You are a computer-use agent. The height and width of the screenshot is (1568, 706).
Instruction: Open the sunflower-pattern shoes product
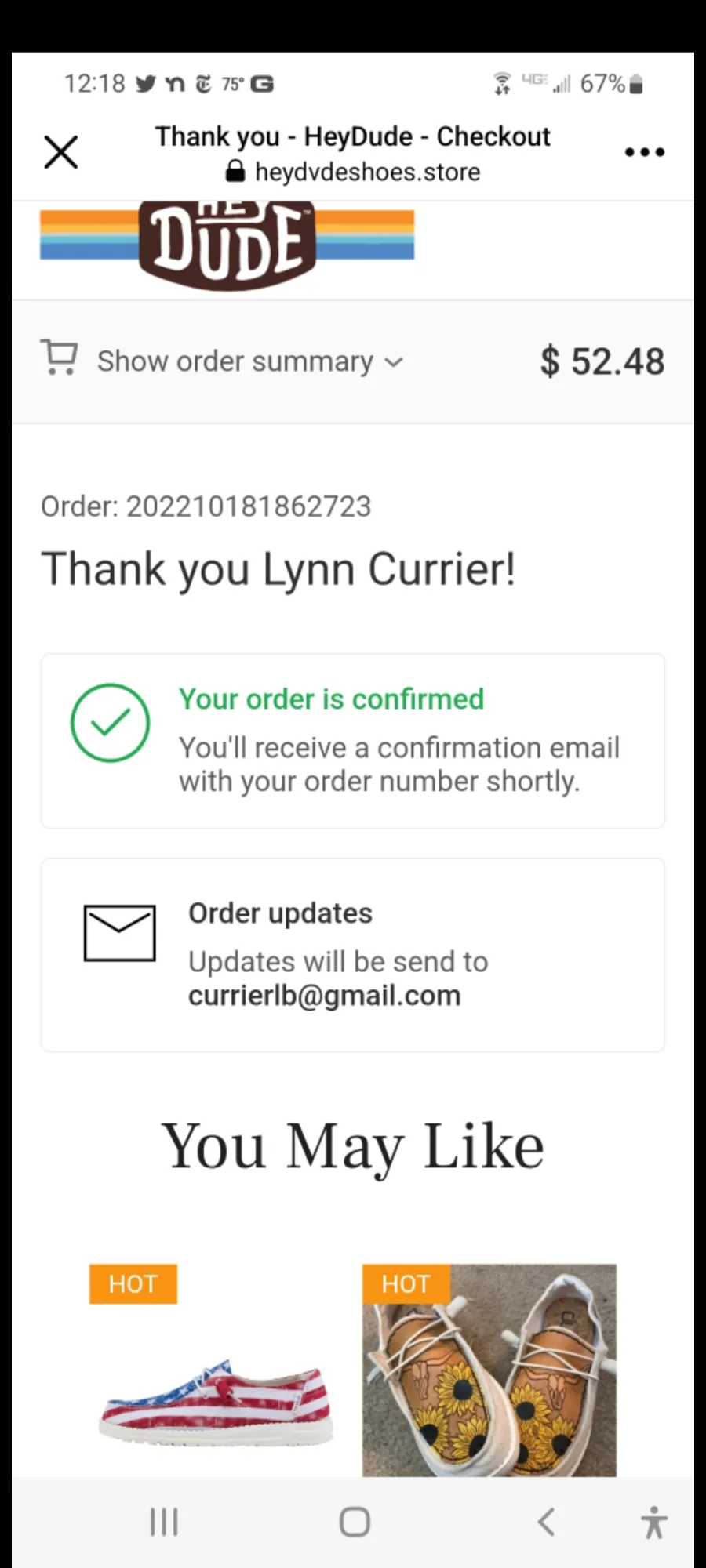coord(489,1370)
